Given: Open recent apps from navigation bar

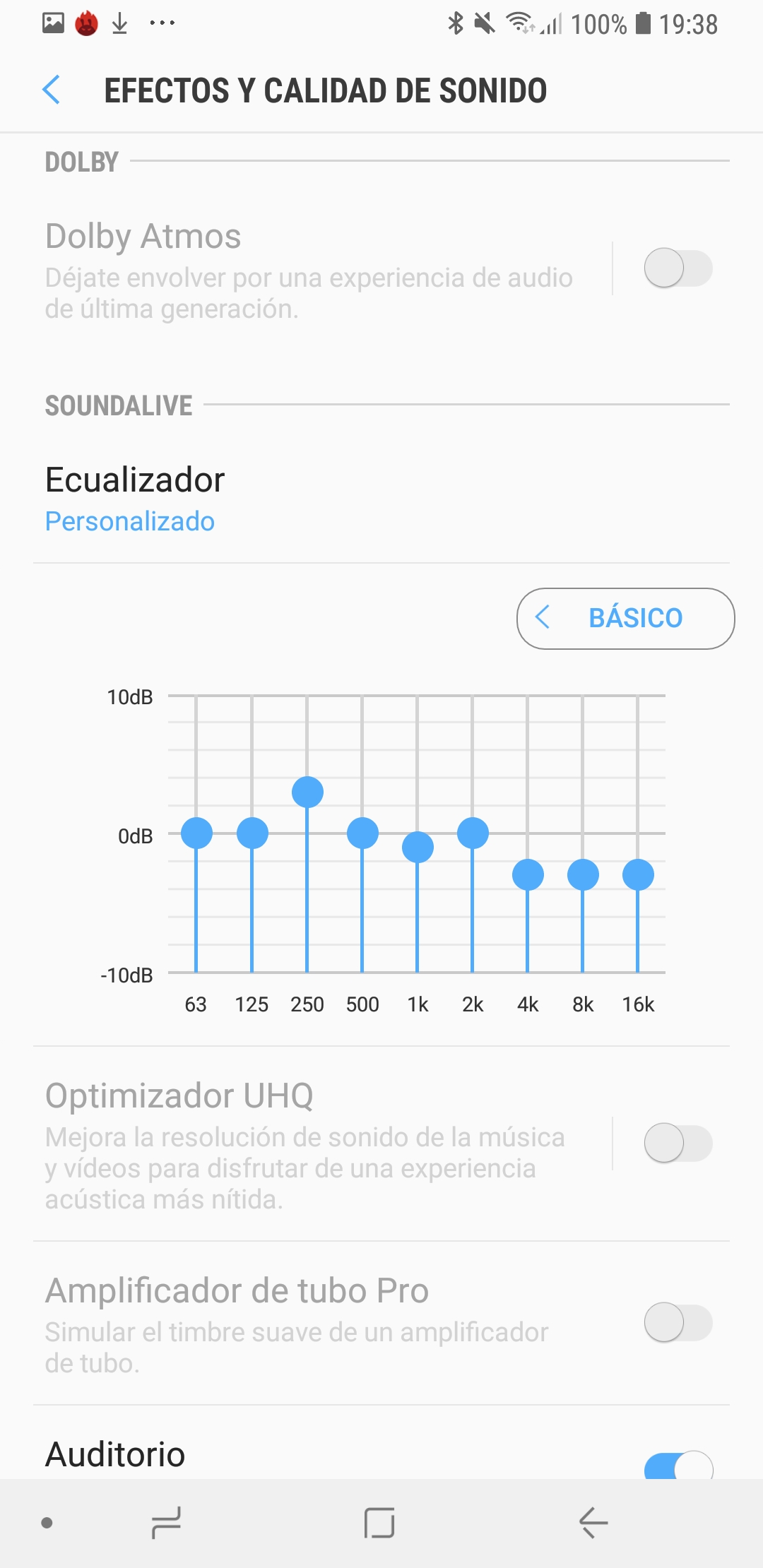Looking at the screenshot, I should coord(166,1523).
